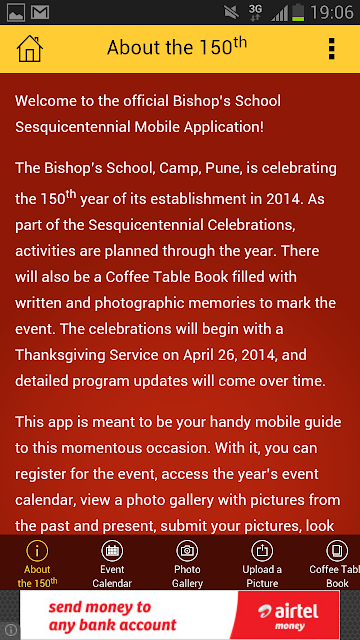Image resolution: width=360 pixels, height=640 pixels.
Task: Open the three-dot overflow menu
Action: pos(331,49)
